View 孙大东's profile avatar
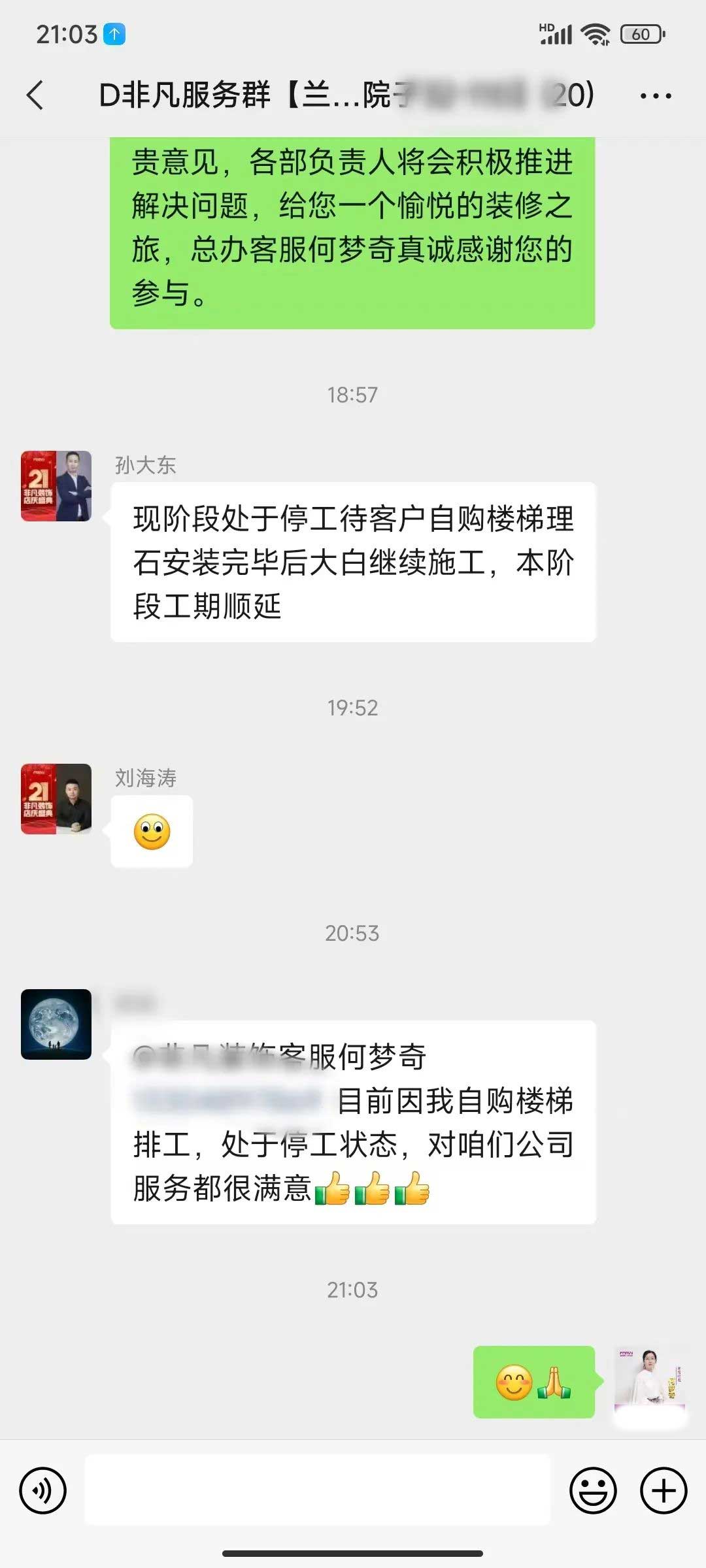706x1568 pixels. pos(56,486)
